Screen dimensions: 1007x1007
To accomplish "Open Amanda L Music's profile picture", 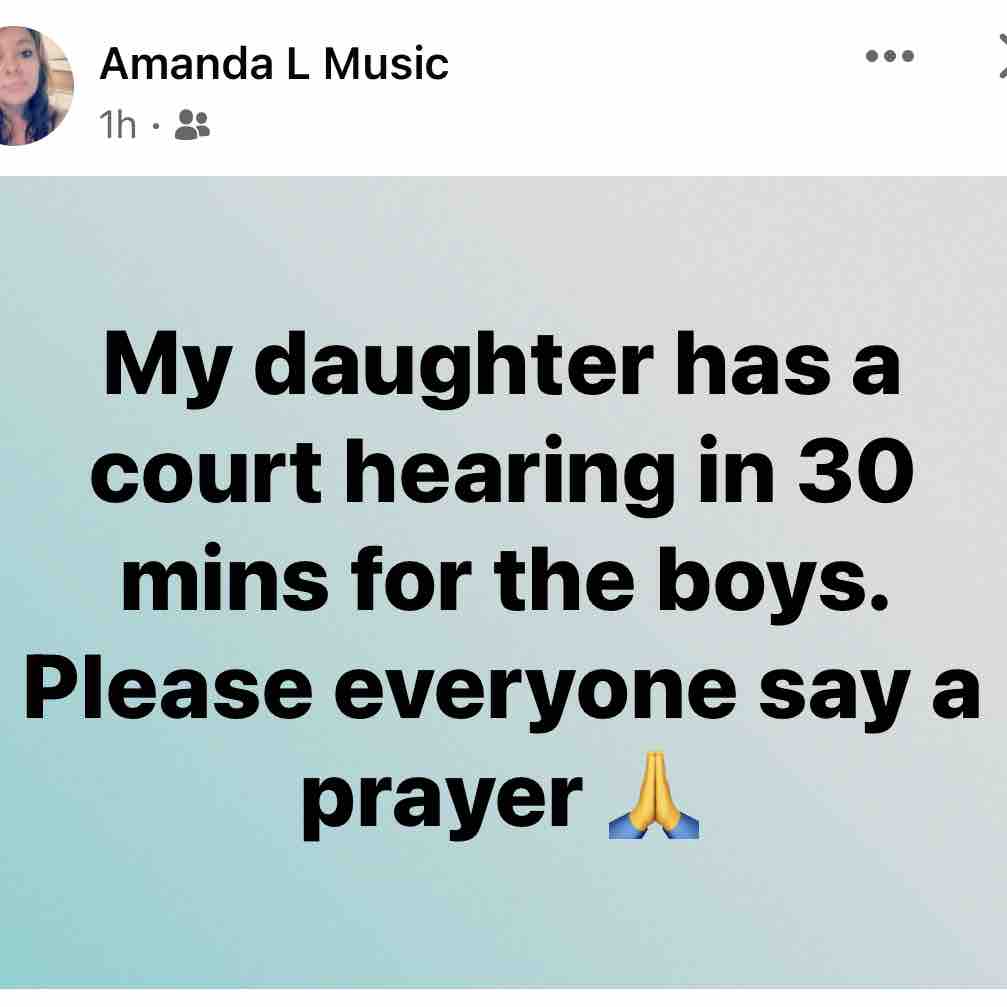I will coord(30,85).
